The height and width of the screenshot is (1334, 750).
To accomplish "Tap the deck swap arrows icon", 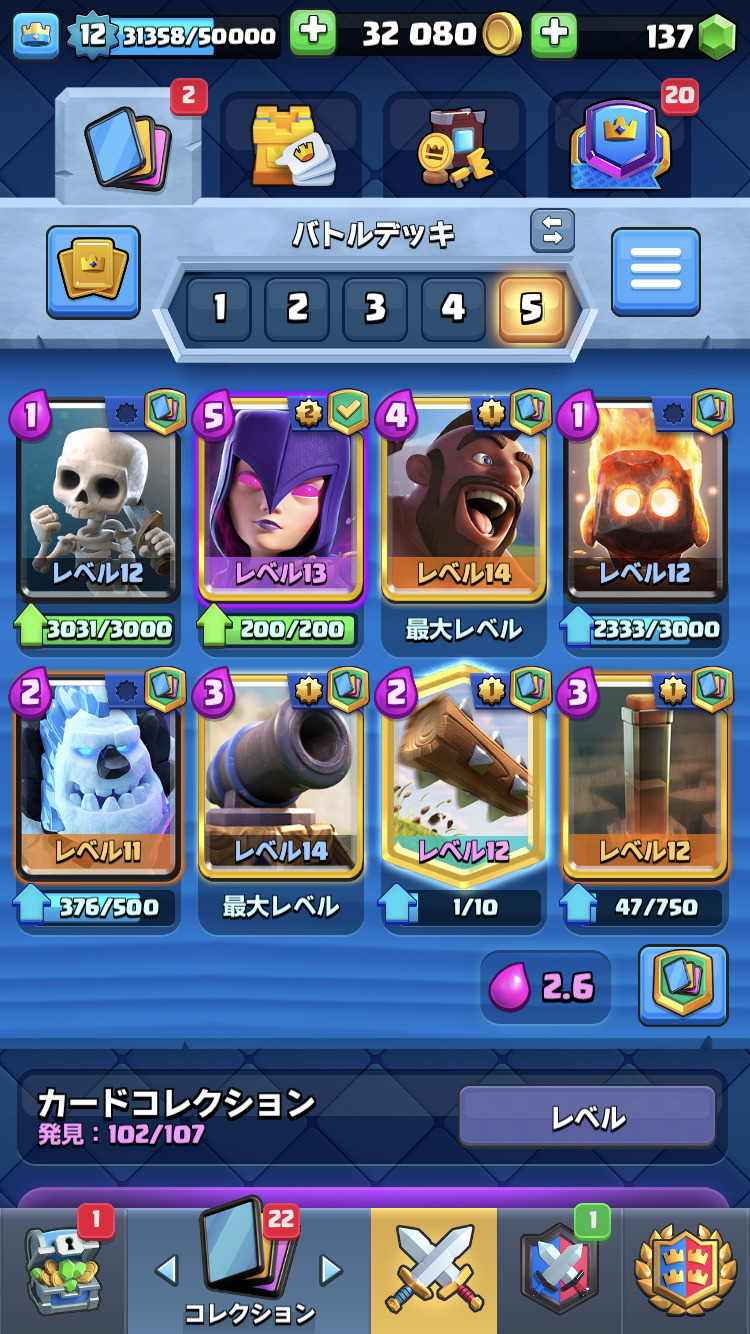I will [553, 230].
